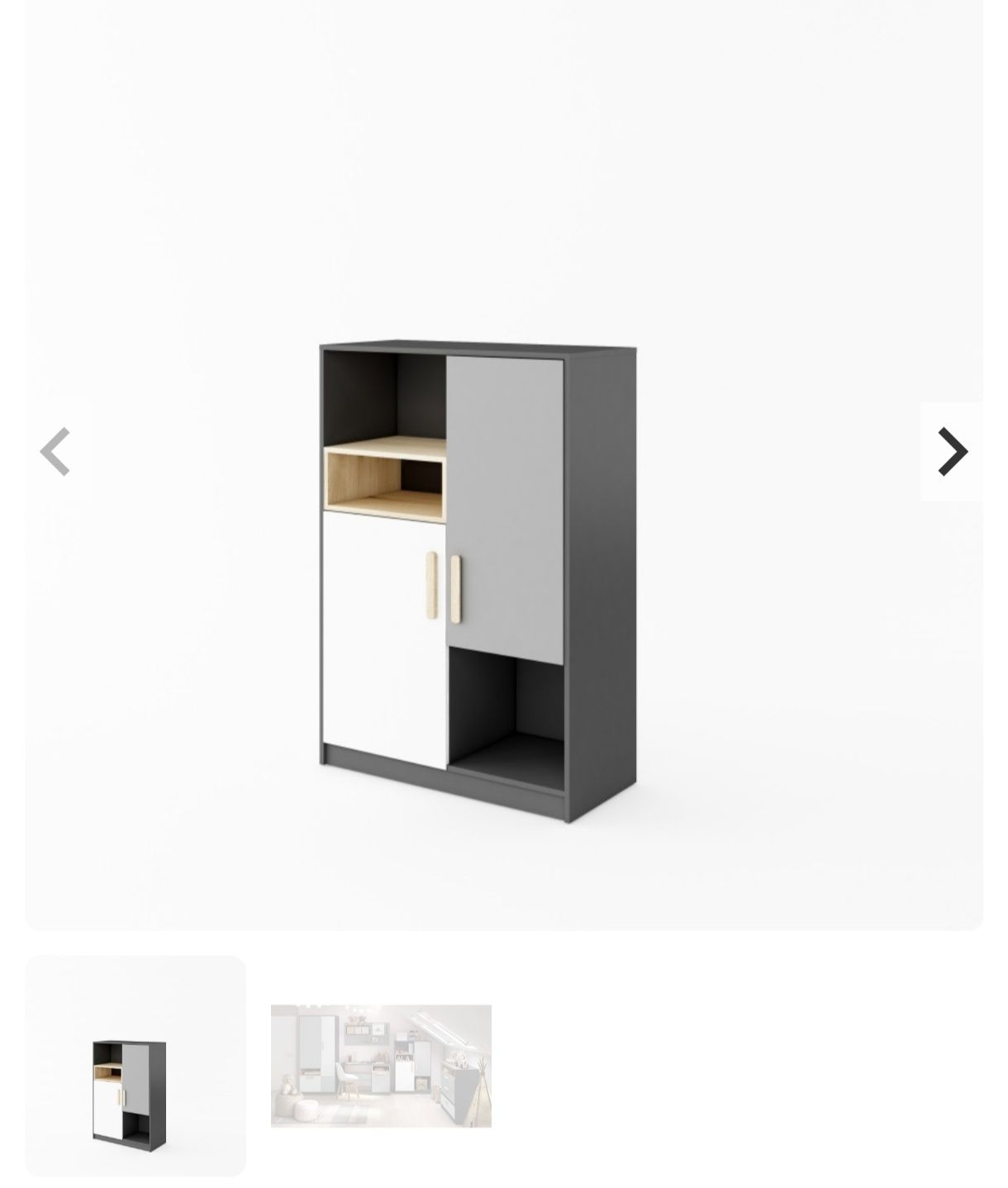
Task: Go to the previous product image
Action: pos(55,451)
